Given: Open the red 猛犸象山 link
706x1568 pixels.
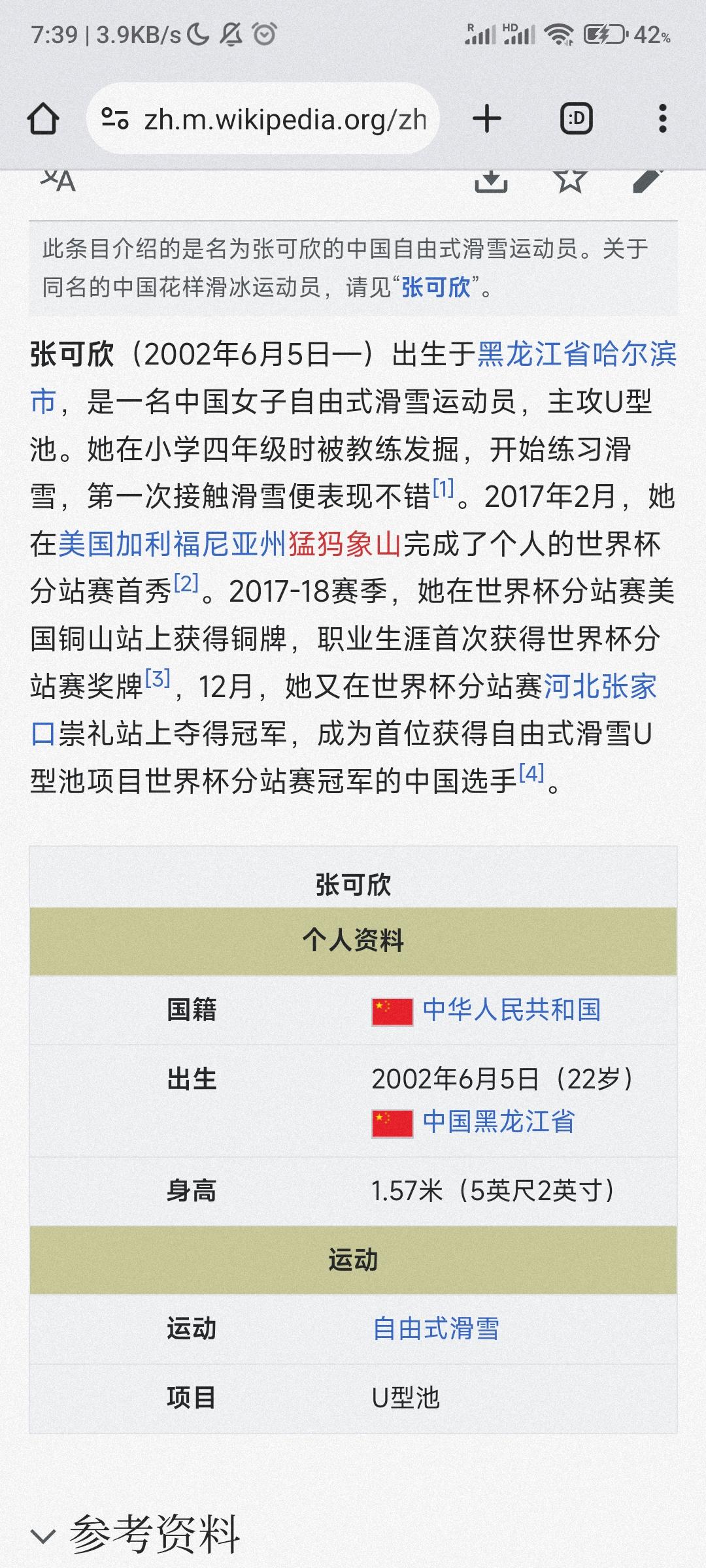Looking at the screenshot, I should [345, 544].
